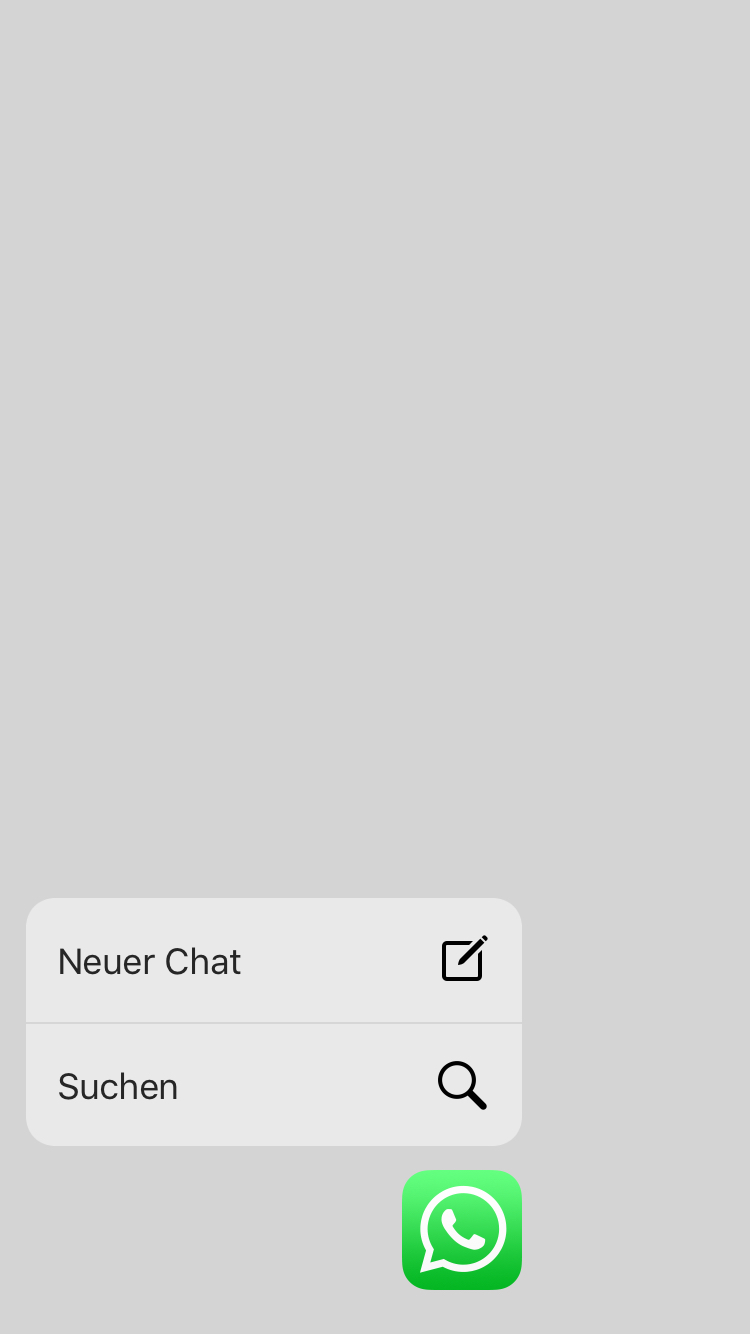Open the WhatsApp app icon
The height and width of the screenshot is (1334, 750).
[462, 1230]
